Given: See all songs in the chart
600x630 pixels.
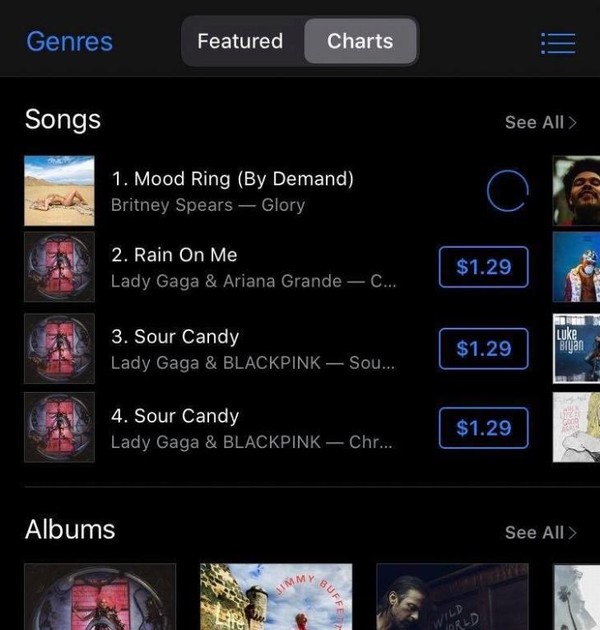Looking at the screenshot, I should [x=540, y=122].
